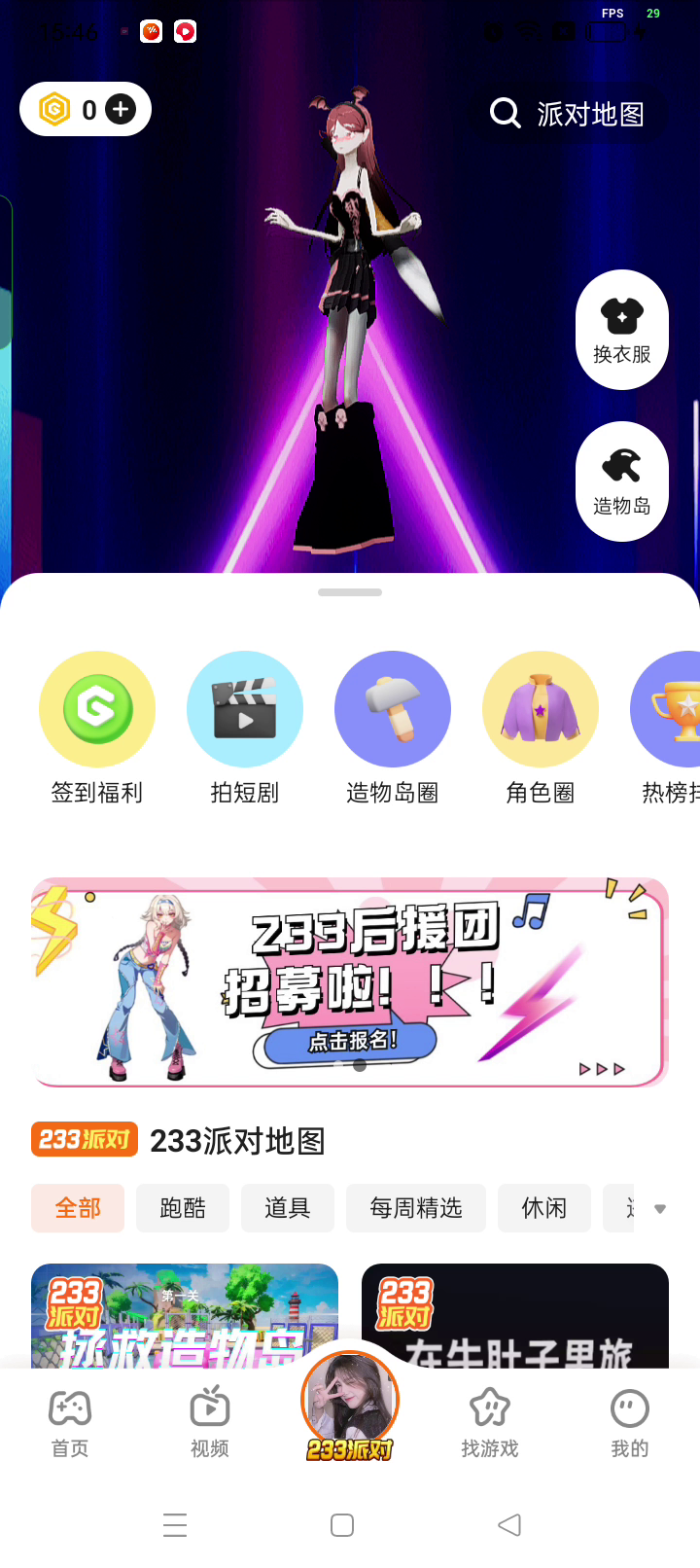Open the 233后援团 recruitment banner
Screen dimensions: 700x1568
coord(350,982)
